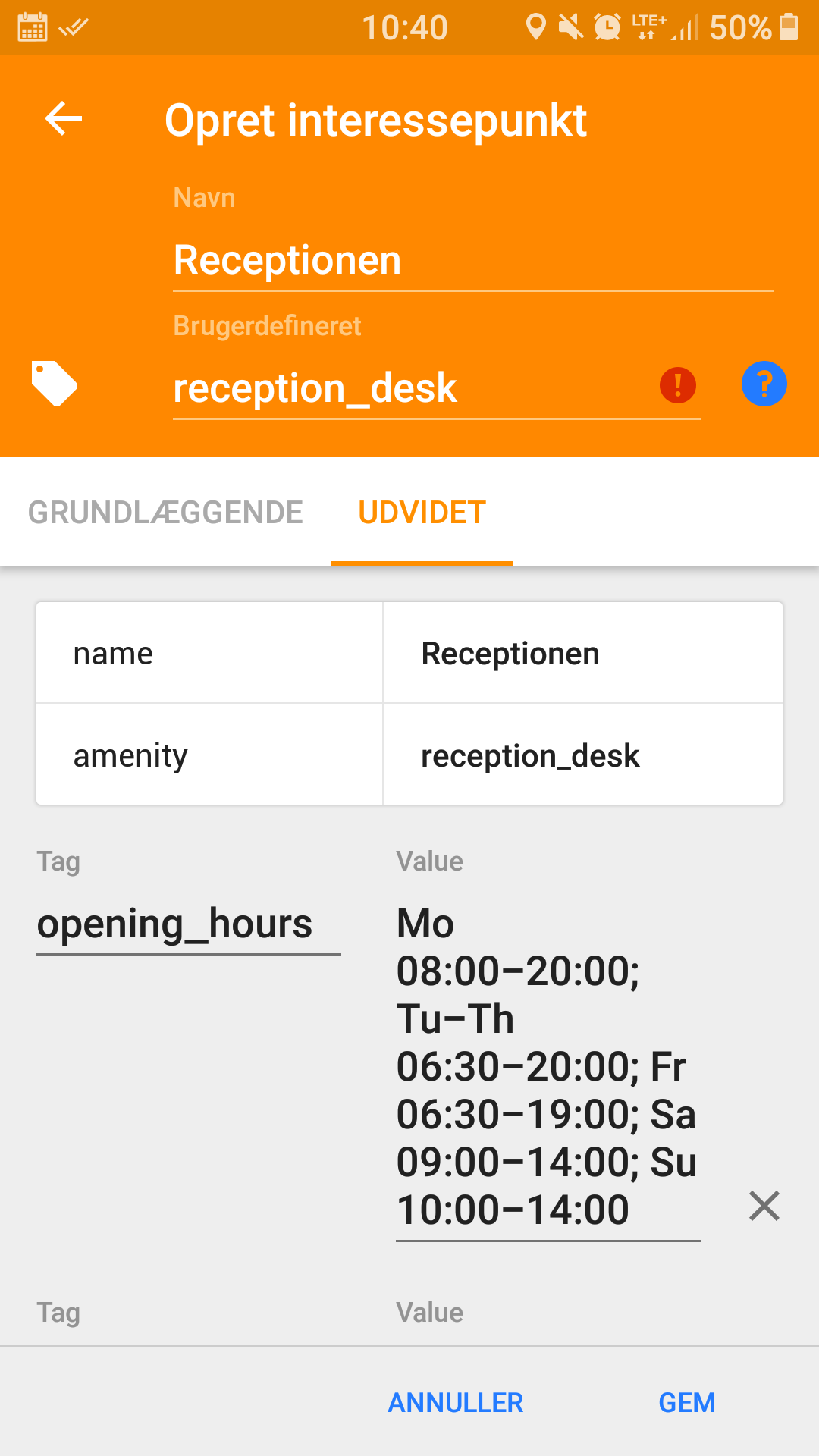Select the UDVIDET tab
Screen dimensions: 819x1456
pos(422,512)
